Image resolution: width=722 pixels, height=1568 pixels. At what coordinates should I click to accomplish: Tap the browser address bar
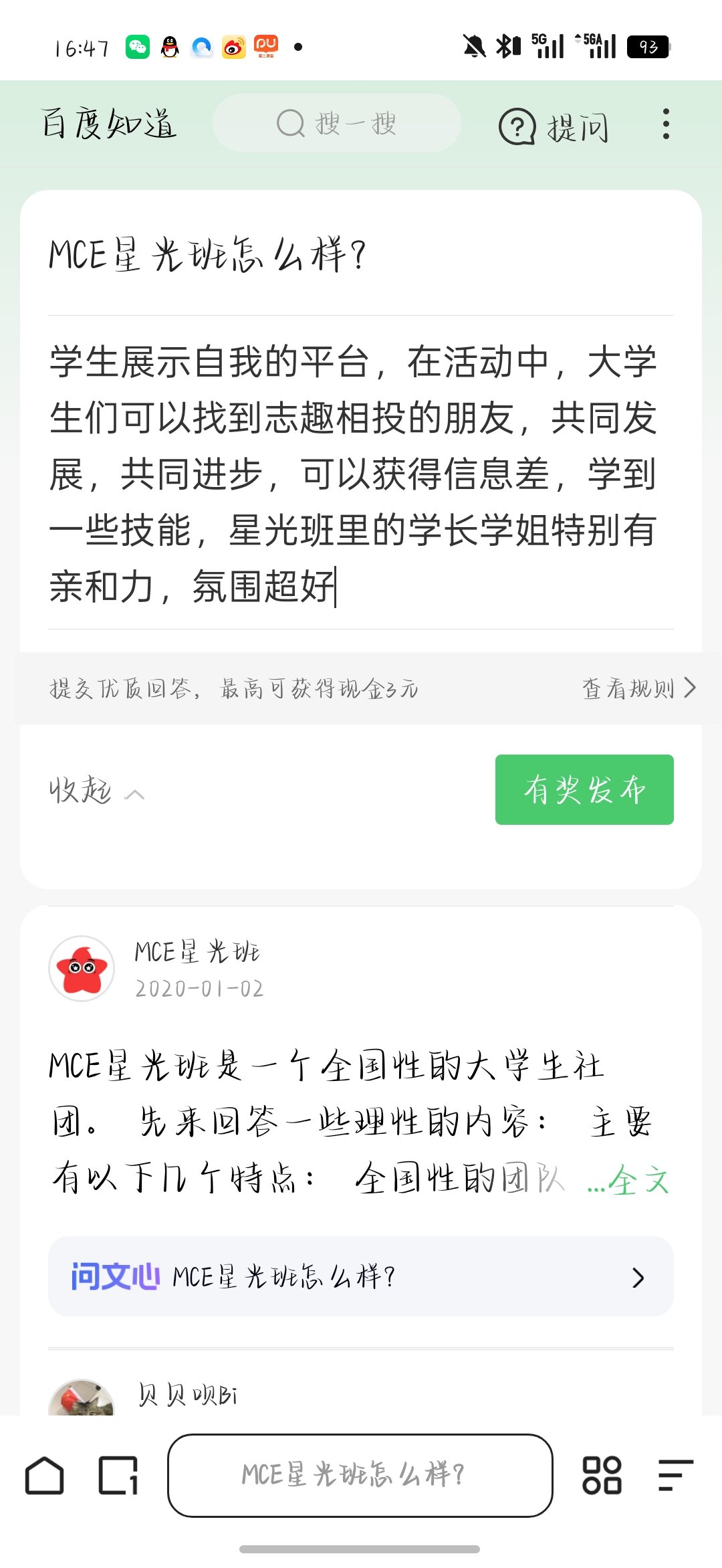pos(360,1476)
